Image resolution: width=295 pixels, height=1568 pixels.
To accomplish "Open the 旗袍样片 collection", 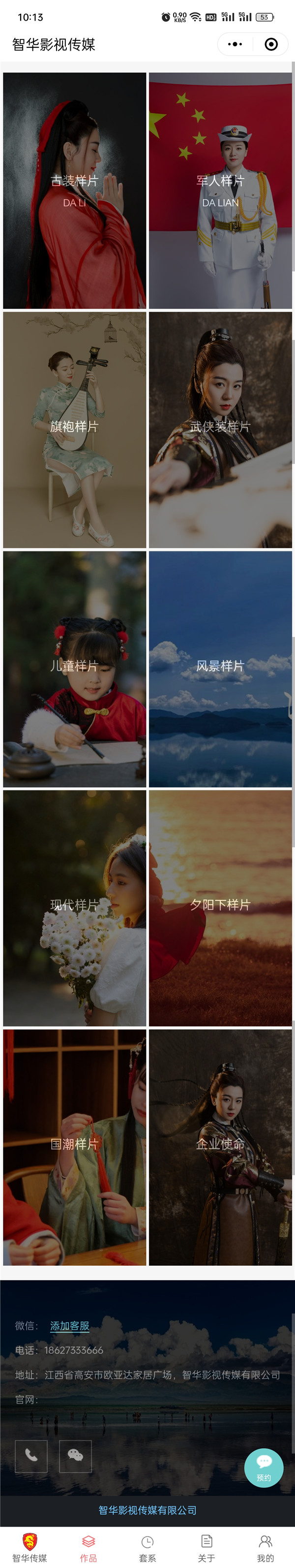I will (x=75, y=430).
